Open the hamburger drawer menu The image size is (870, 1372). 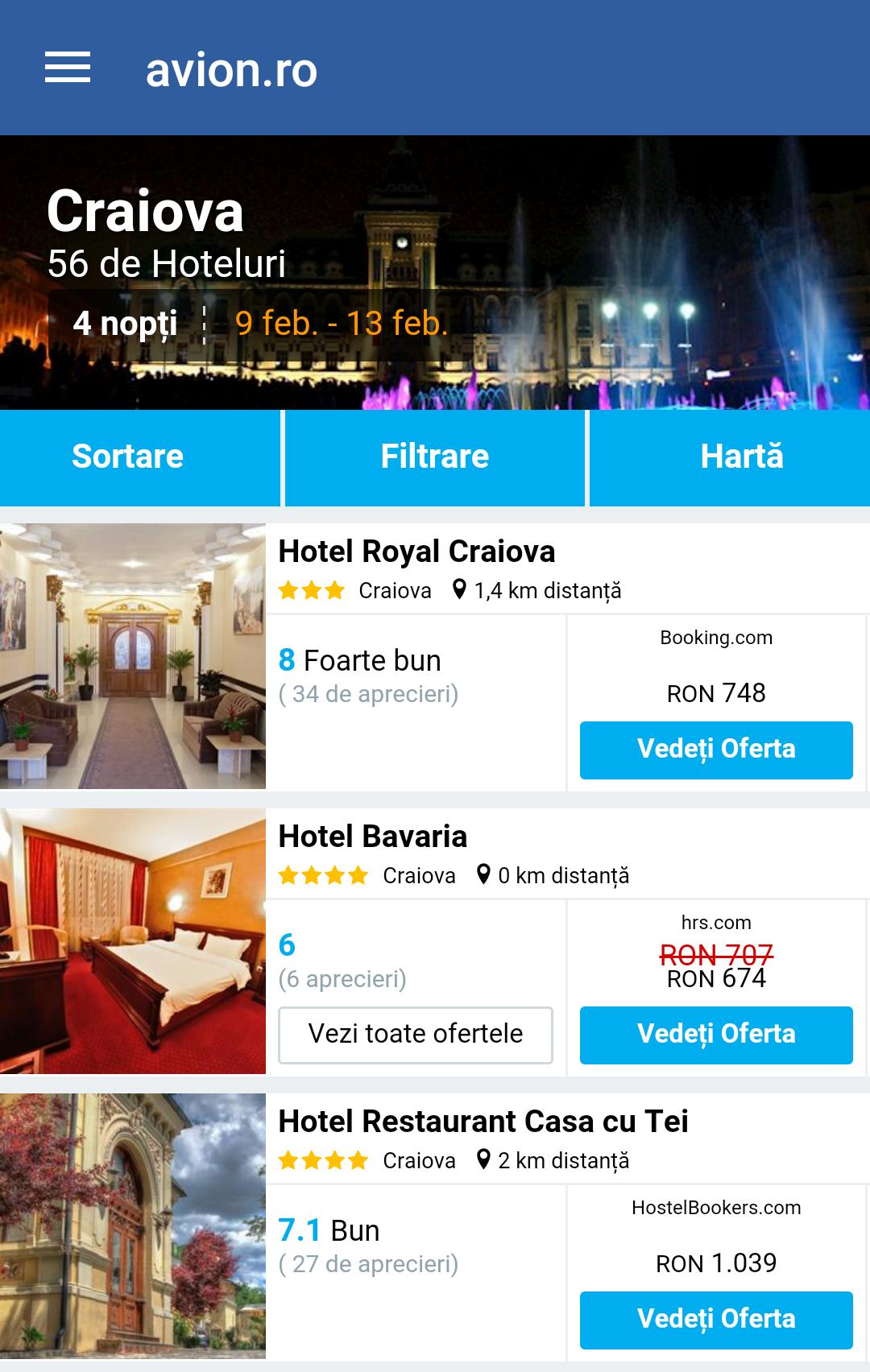coord(68,68)
